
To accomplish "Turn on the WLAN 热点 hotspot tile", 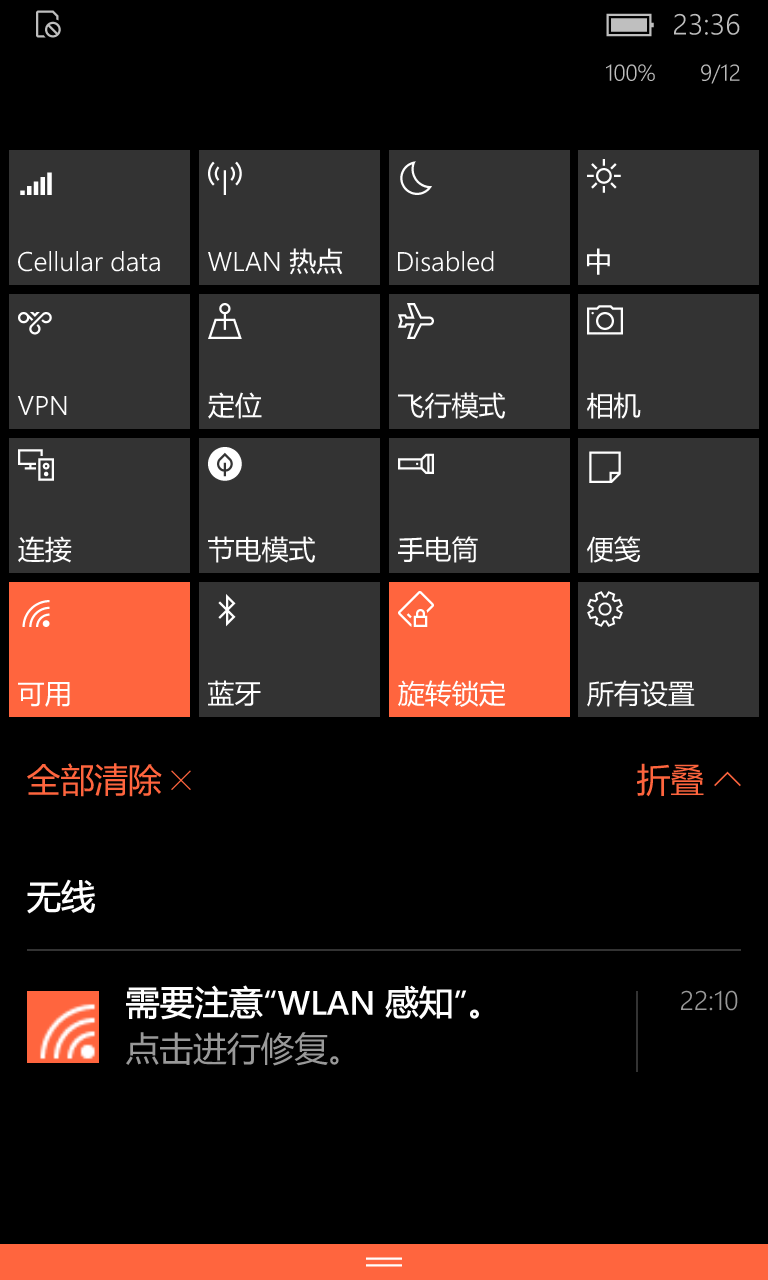I will pyautogui.click(x=289, y=217).
